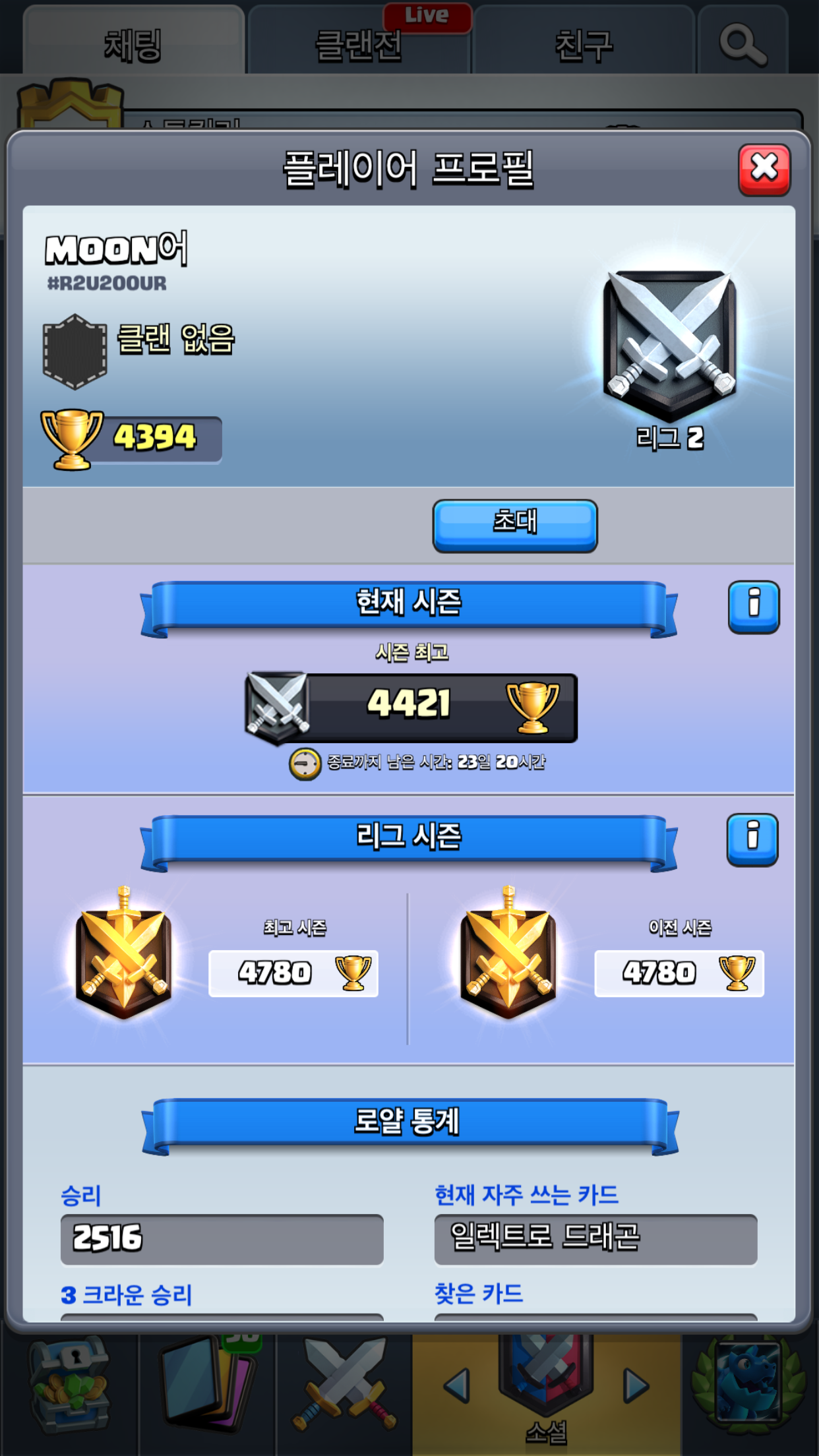Go to the battle crossed-swords tab
819x1456 pixels.
(344, 1383)
